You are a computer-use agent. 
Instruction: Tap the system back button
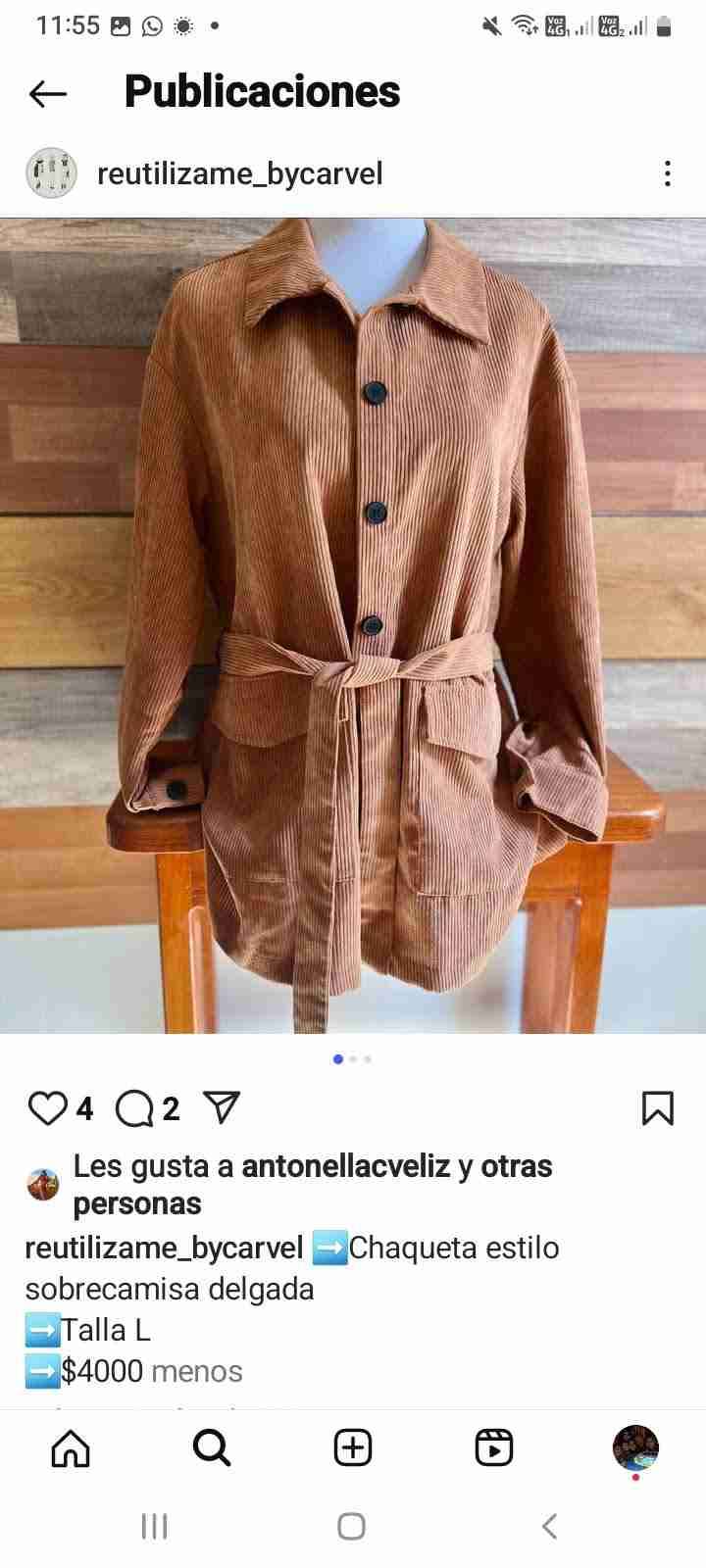coord(550,1526)
